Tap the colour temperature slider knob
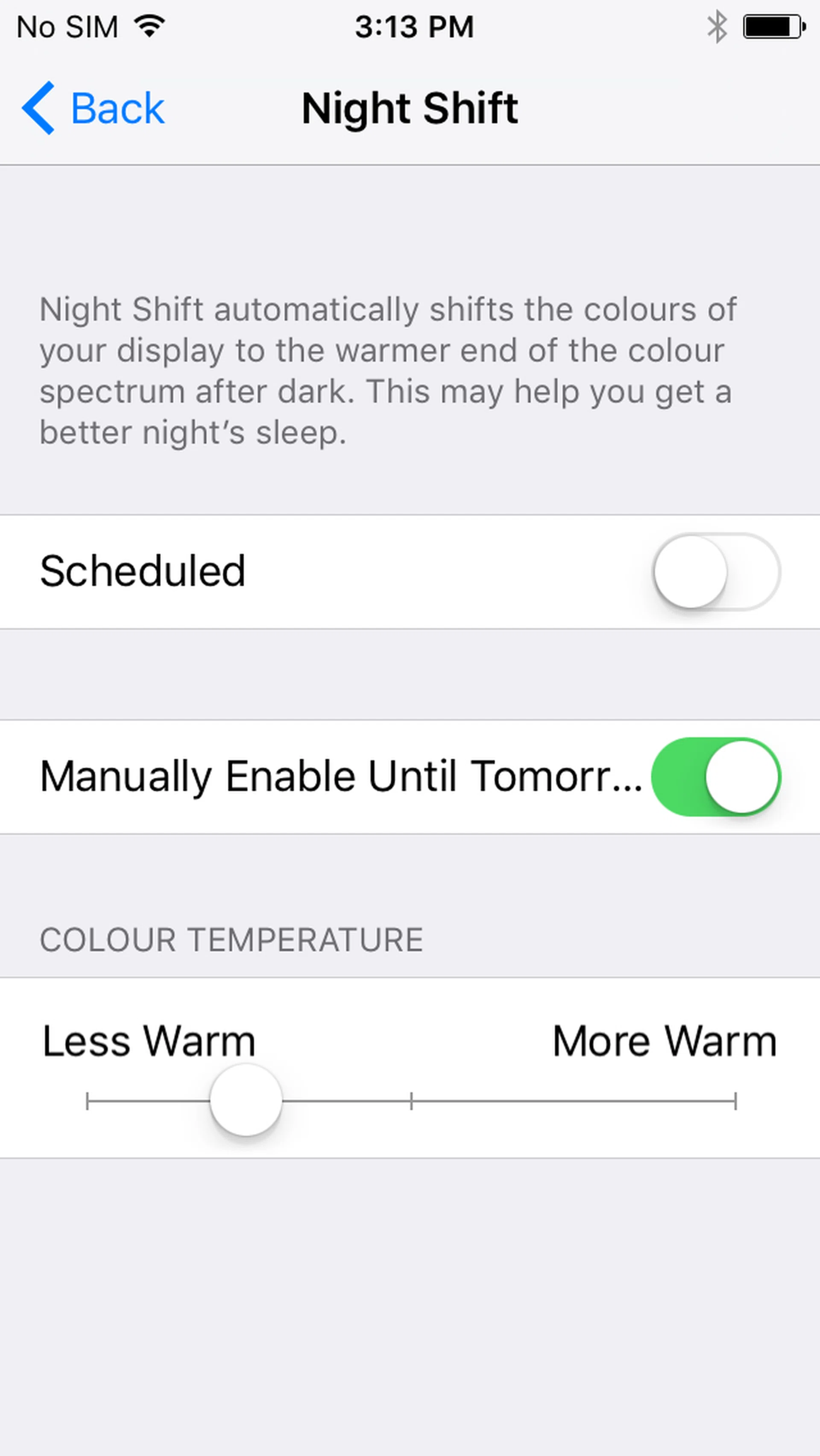The image size is (820, 1456). tap(246, 1100)
